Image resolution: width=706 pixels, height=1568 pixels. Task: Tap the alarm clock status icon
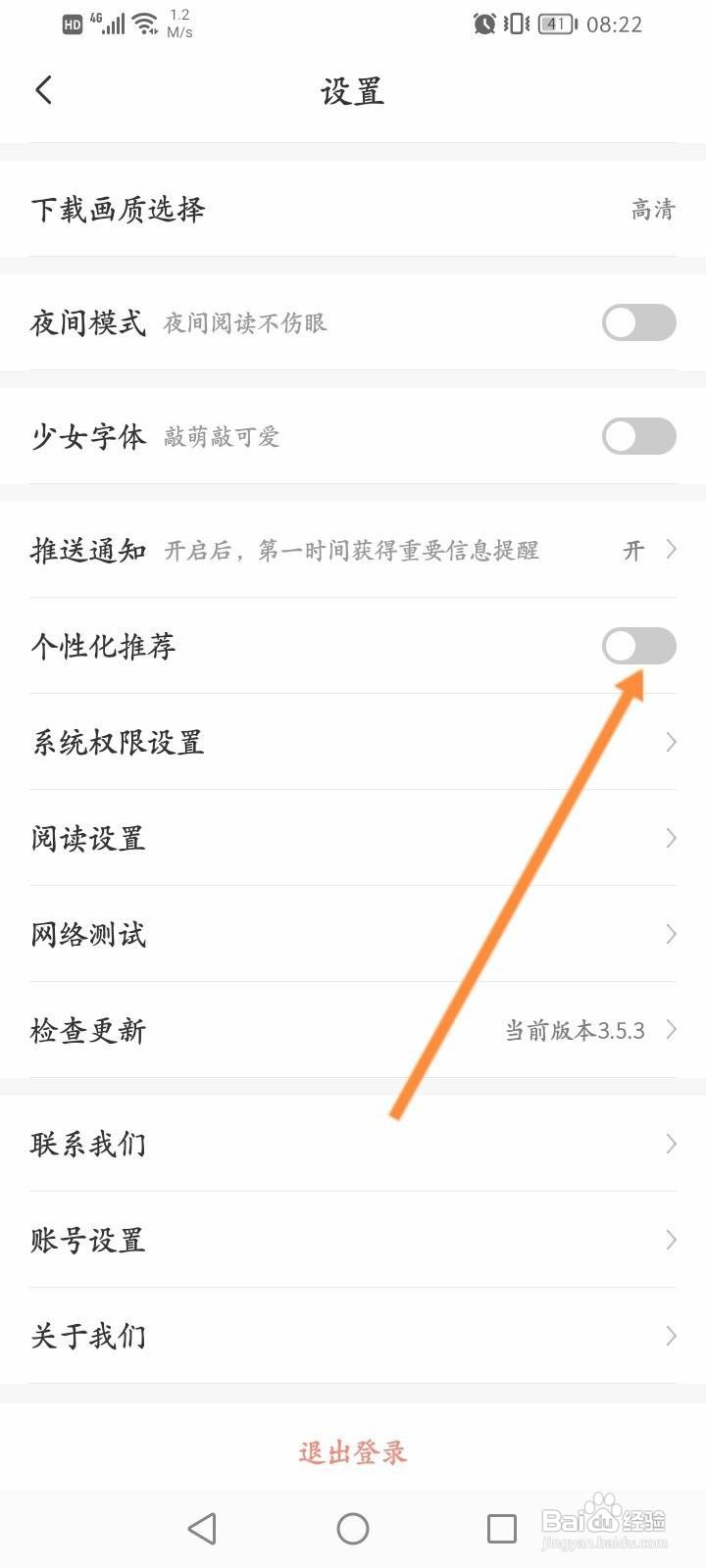pos(482,24)
